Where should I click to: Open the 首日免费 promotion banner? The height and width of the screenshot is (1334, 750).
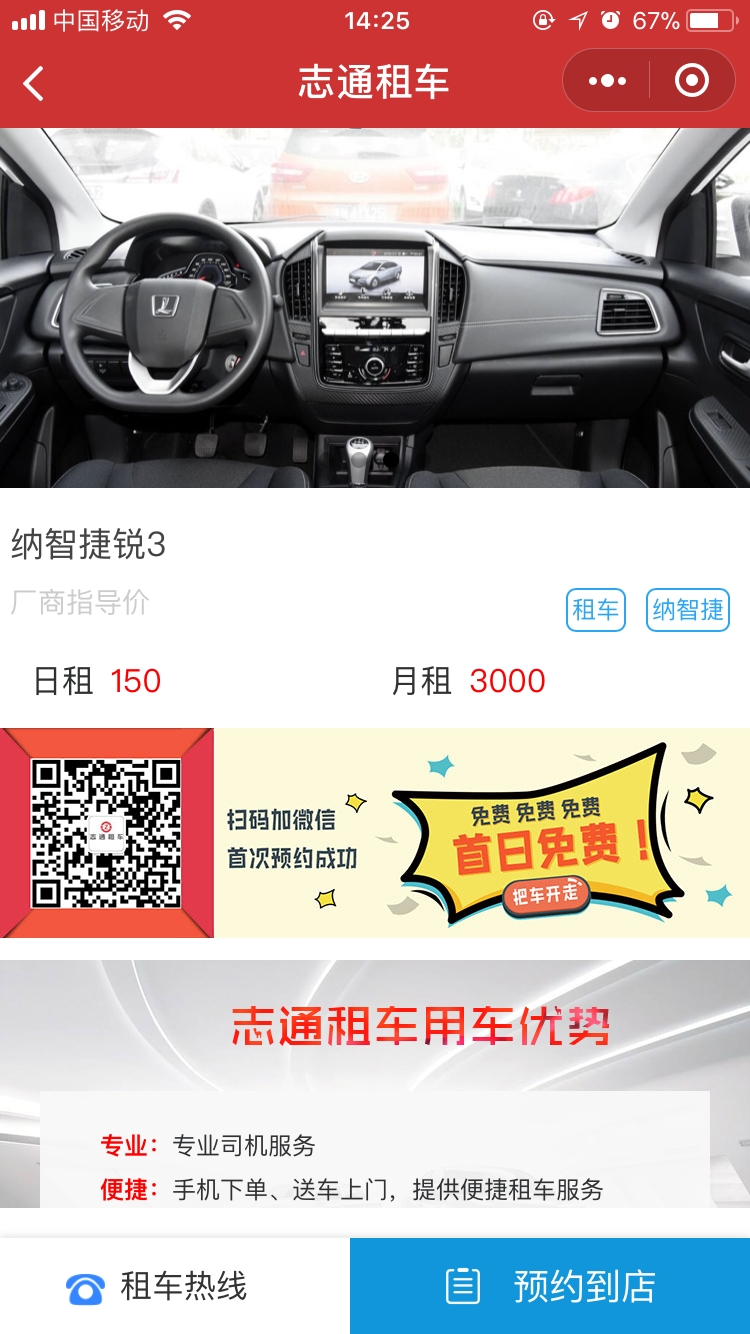coord(481,833)
